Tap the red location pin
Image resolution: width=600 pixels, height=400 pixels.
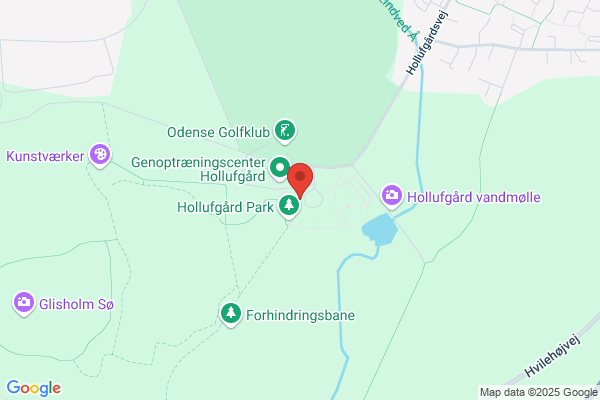[x=300, y=180]
